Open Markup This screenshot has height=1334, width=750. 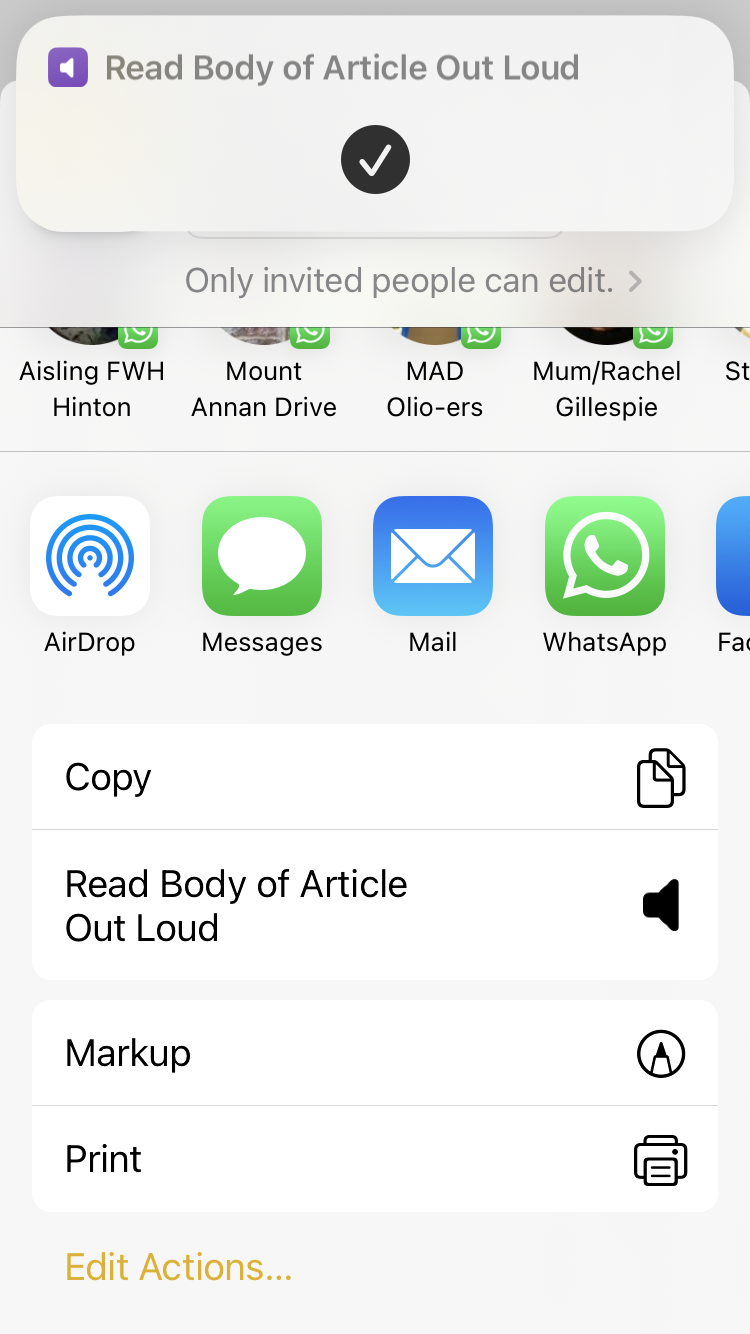tap(375, 1053)
